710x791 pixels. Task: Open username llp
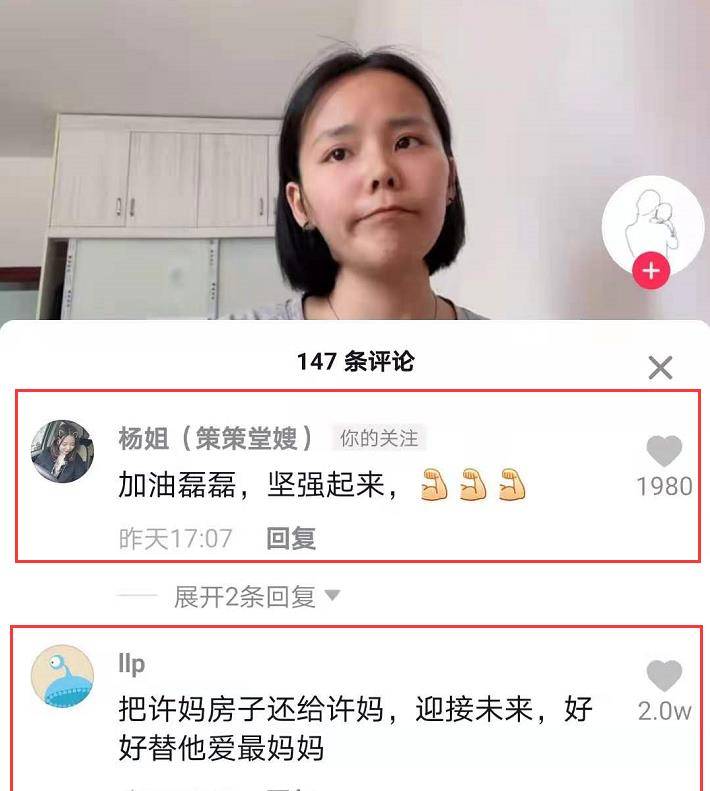click(x=132, y=663)
